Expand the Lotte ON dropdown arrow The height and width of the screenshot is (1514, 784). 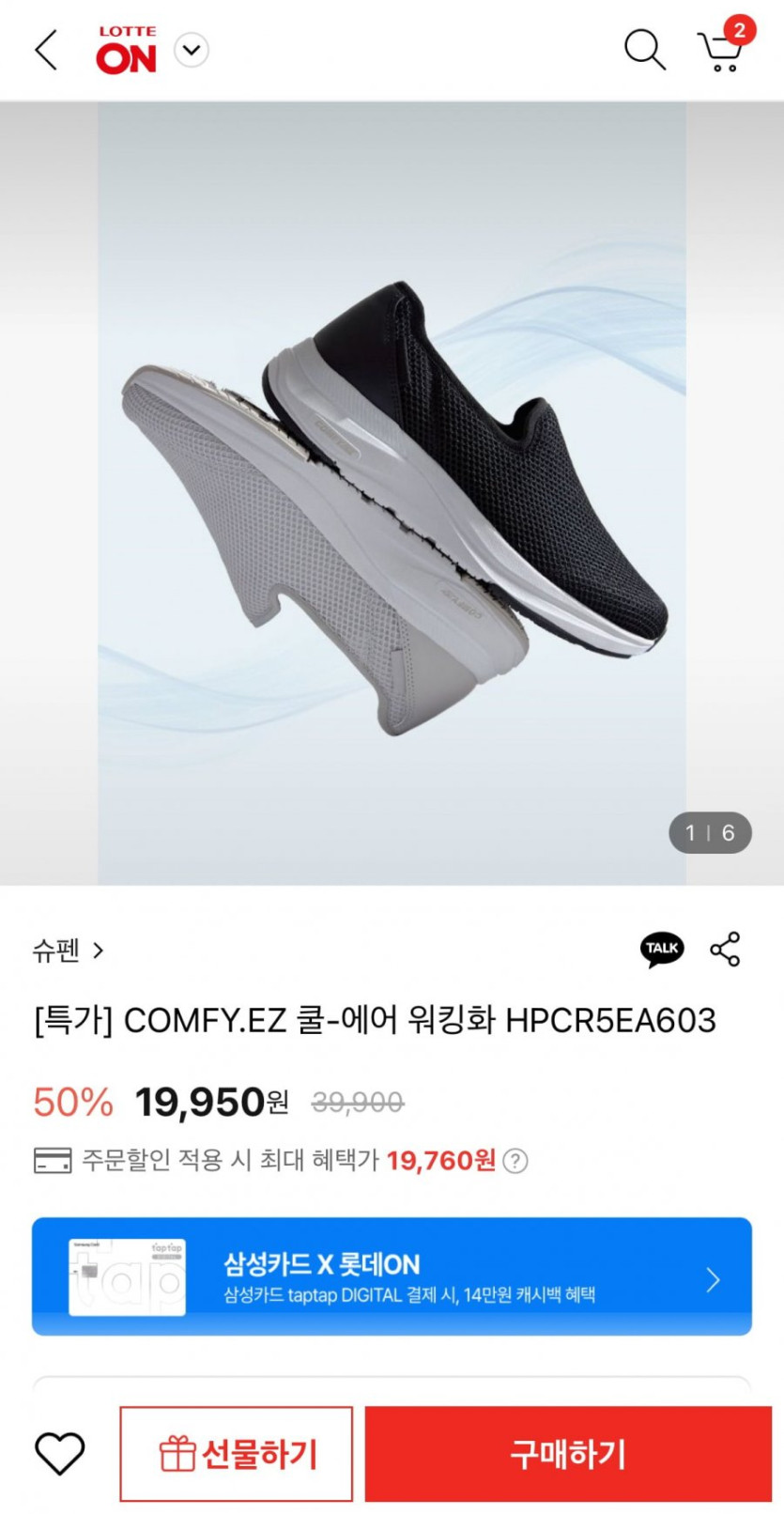pos(192,50)
